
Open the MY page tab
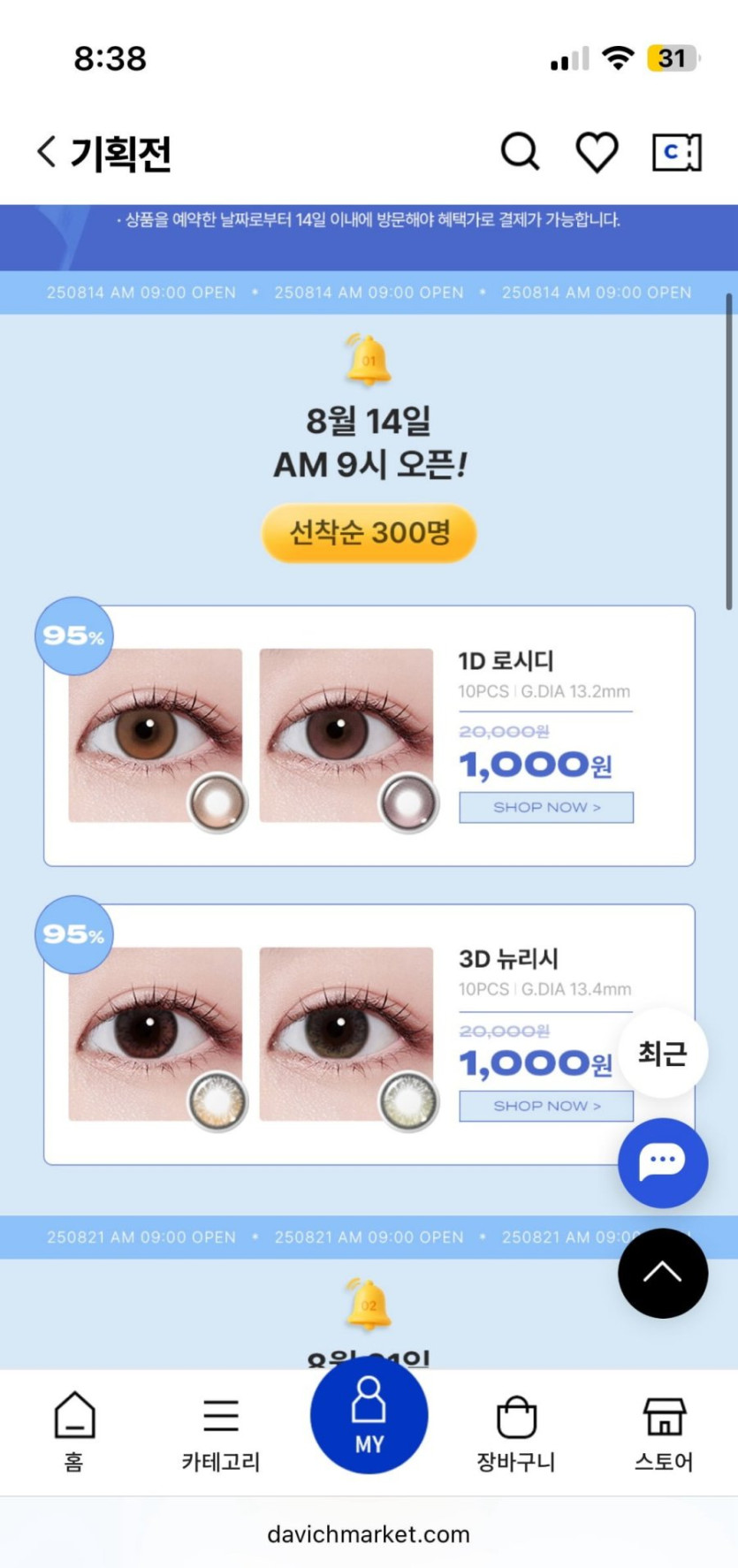pyautogui.click(x=369, y=1414)
